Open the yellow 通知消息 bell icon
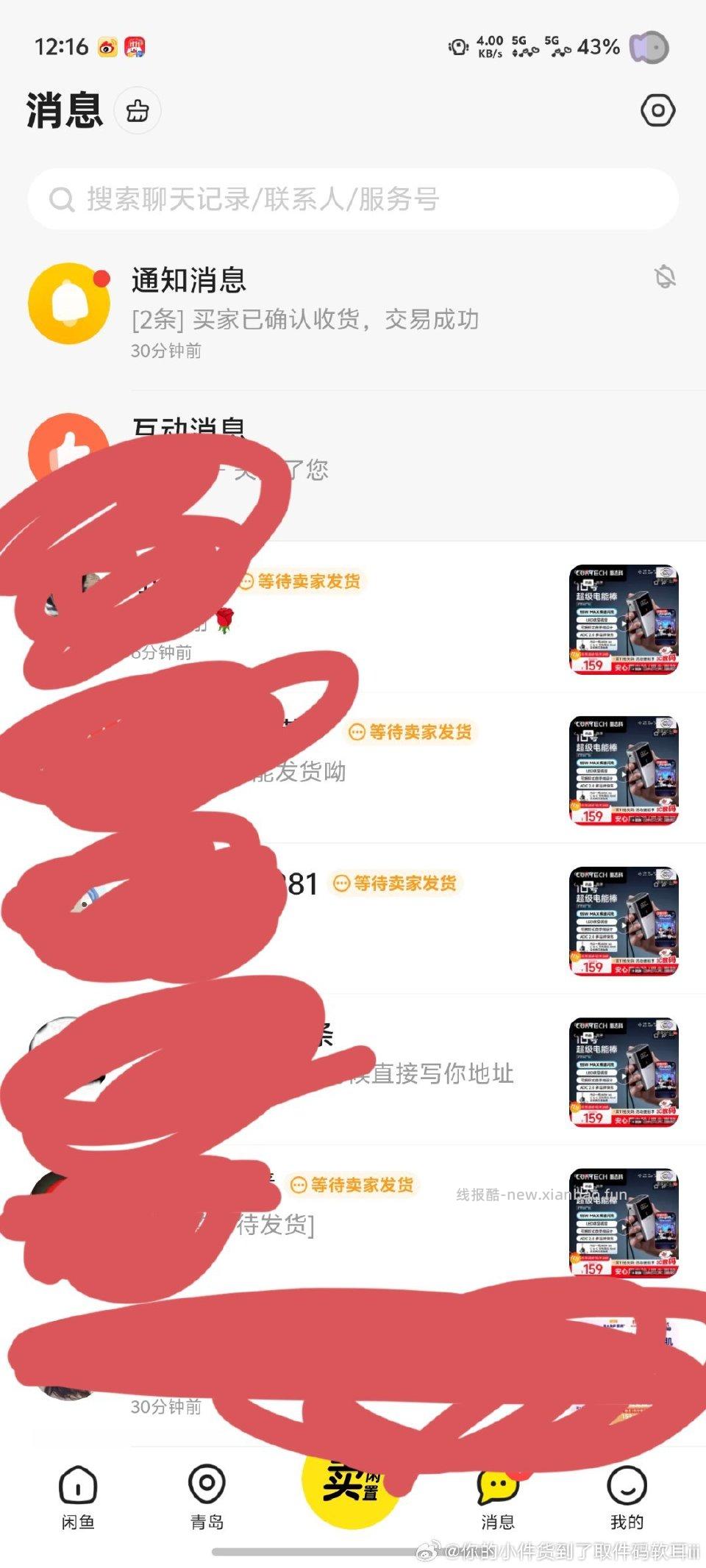The width and height of the screenshot is (706, 1568). tap(69, 303)
